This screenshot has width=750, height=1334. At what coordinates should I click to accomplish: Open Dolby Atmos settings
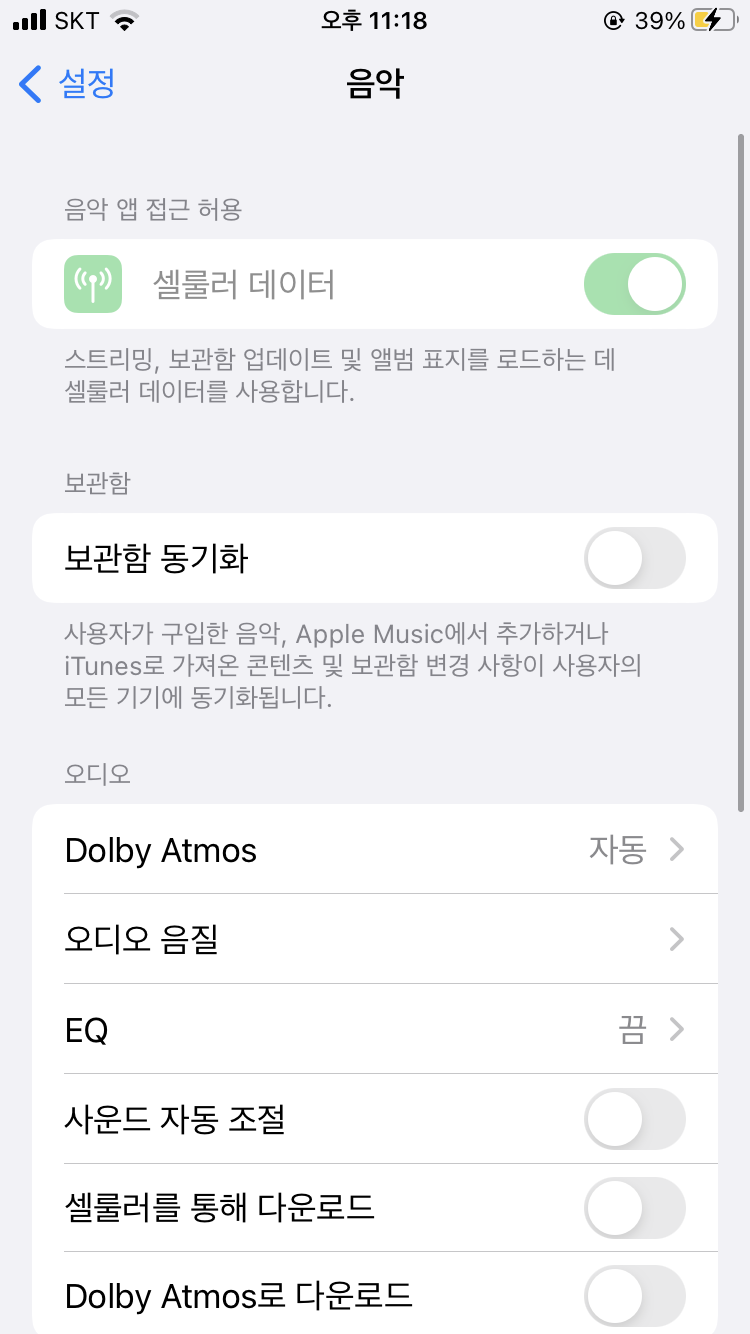(374, 850)
